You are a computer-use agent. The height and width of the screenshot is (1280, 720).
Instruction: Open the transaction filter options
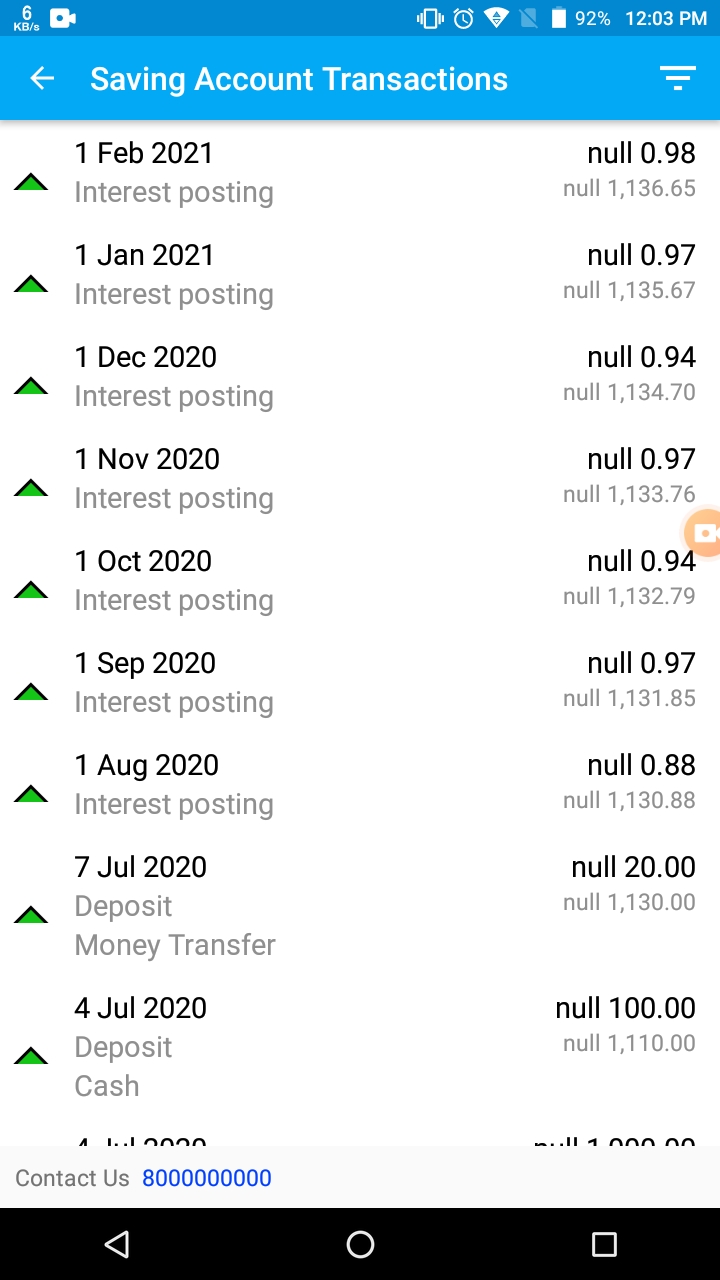(678, 78)
